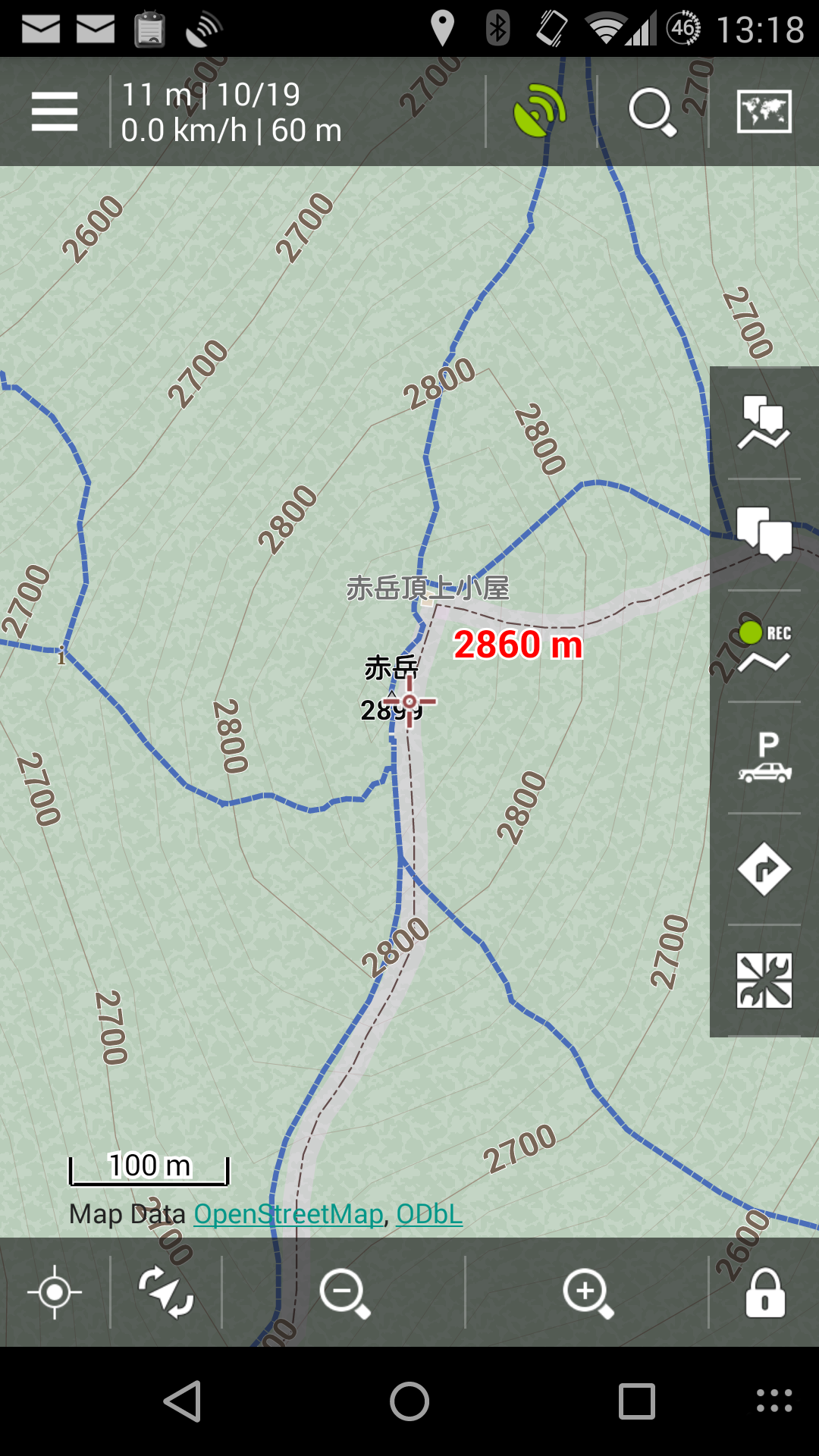Zoom out the map
This screenshot has width=819, height=1456.
pos(344,1292)
